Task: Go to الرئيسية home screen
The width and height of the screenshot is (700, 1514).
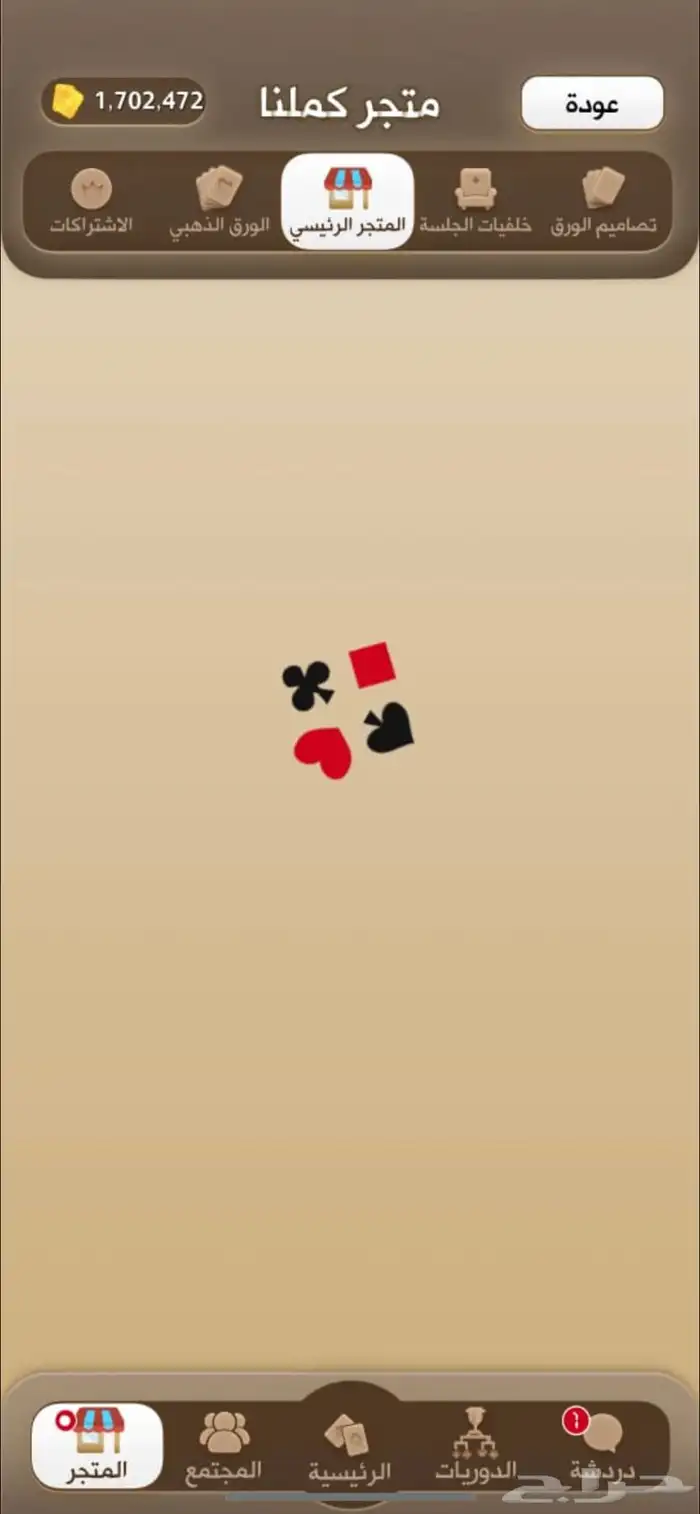Action: [x=348, y=1448]
